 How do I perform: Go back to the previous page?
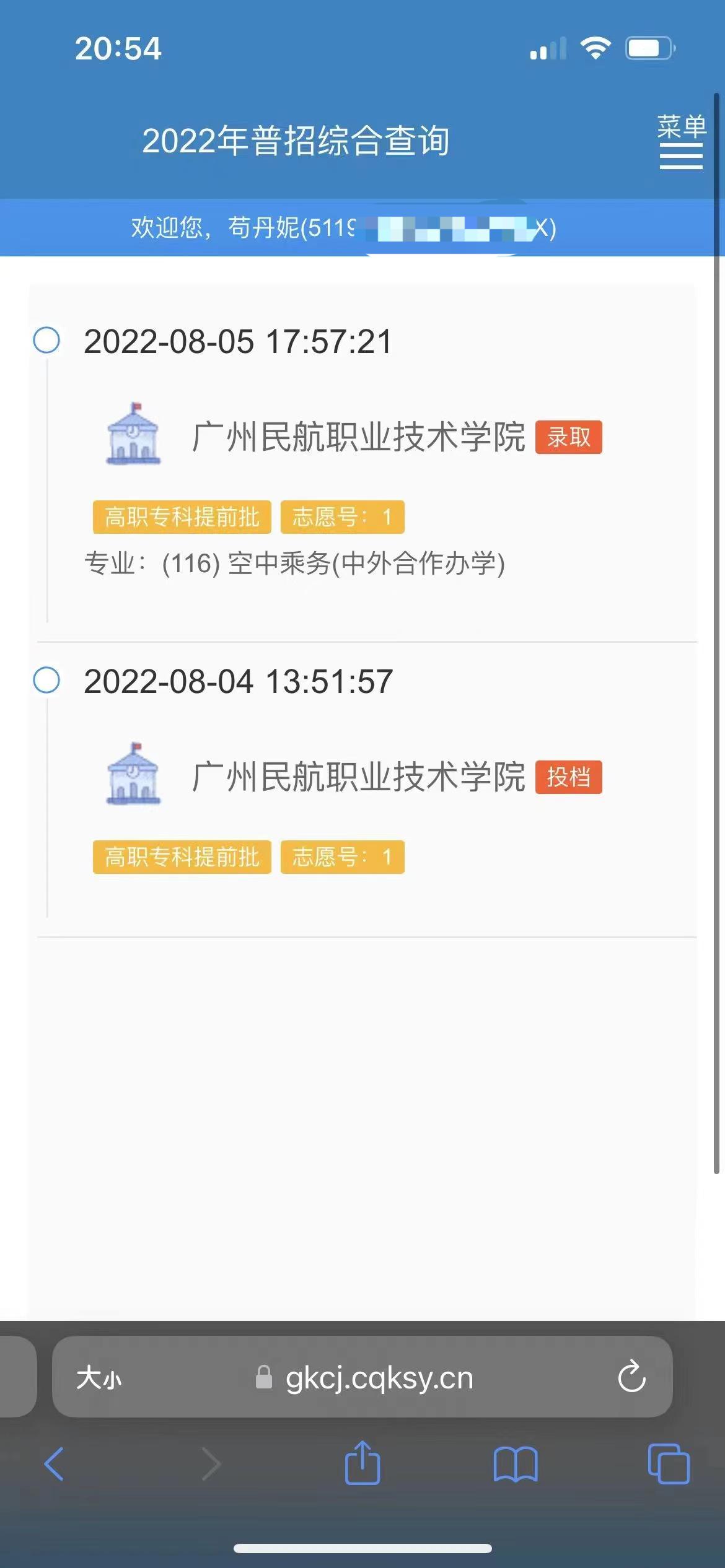click(x=54, y=1464)
